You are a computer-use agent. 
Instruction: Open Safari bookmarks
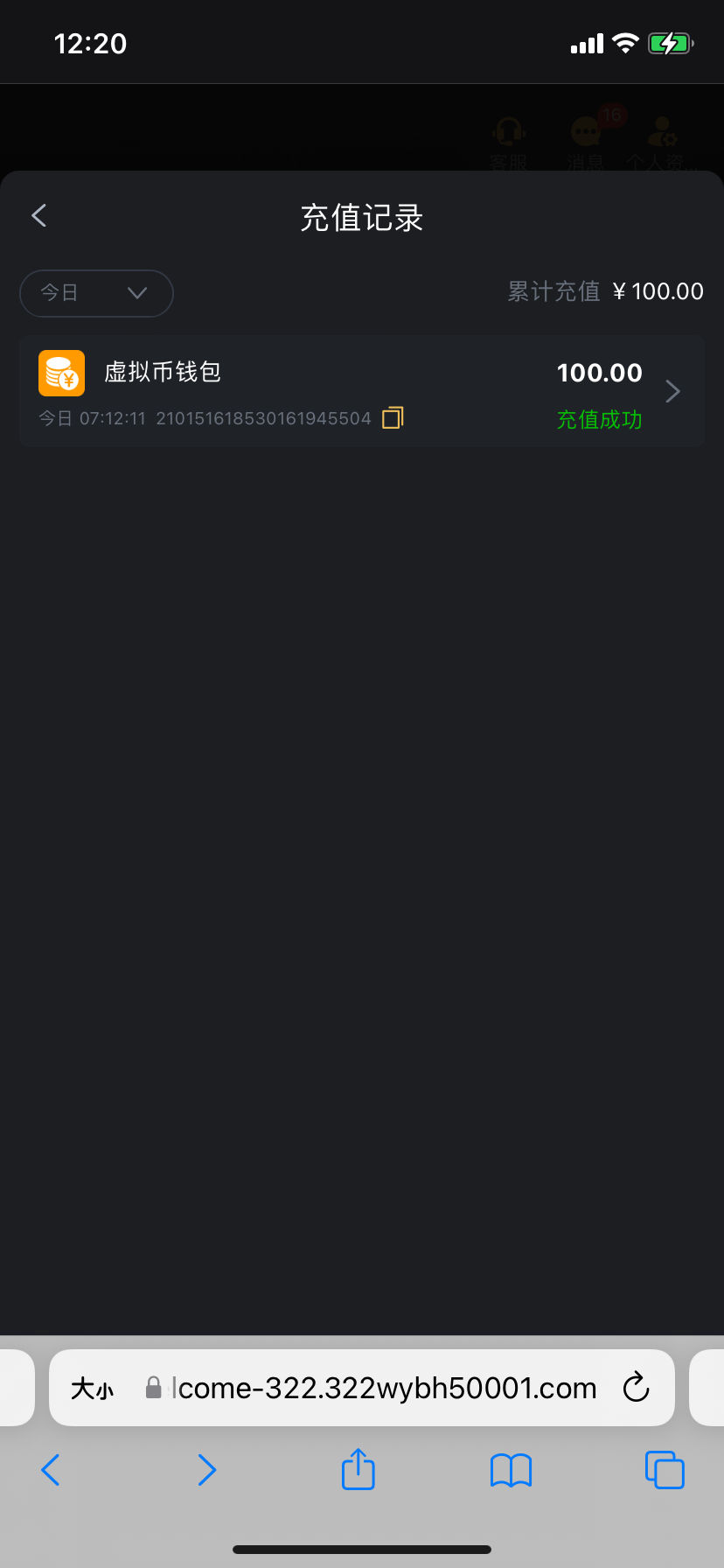click(511, 1470)
